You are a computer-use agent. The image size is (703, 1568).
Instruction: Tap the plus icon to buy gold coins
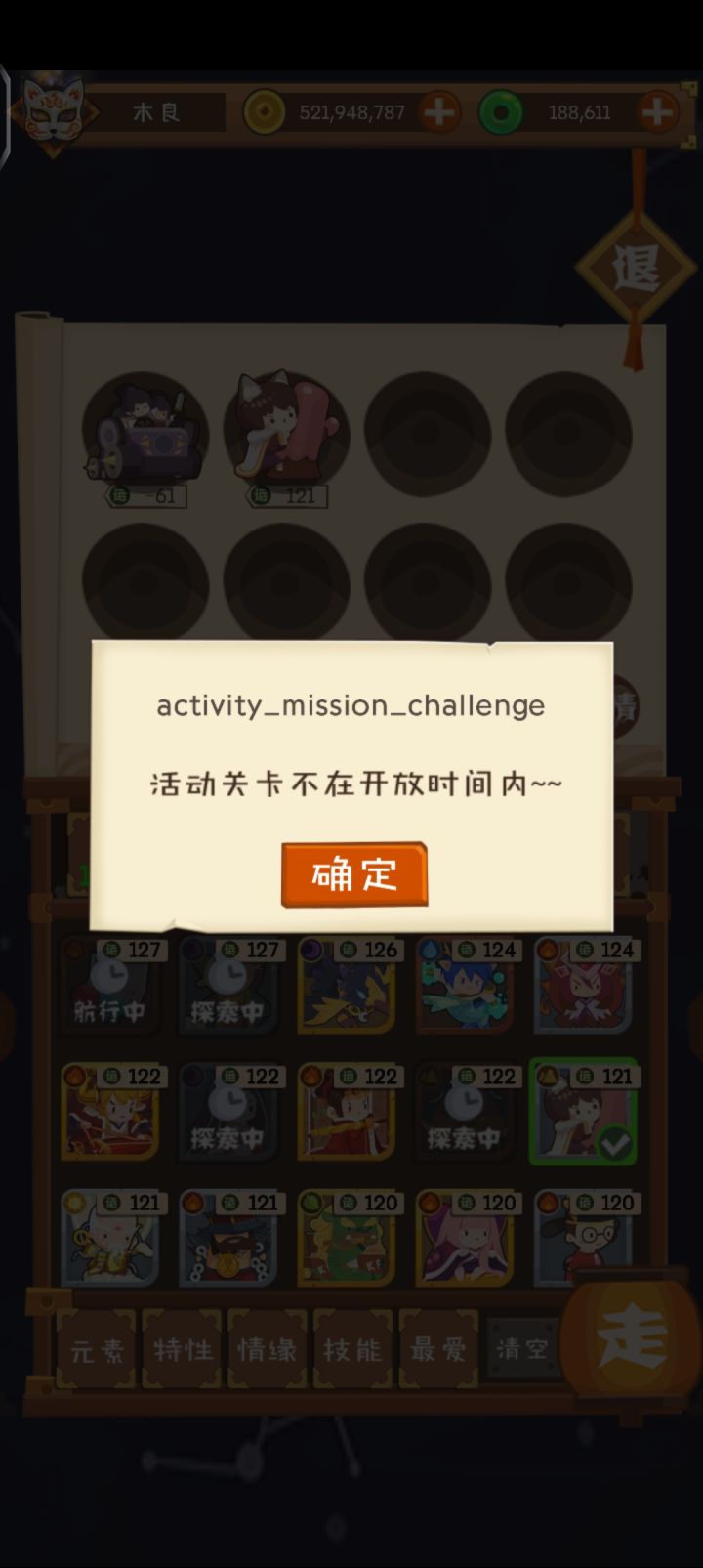pos(438,111)
